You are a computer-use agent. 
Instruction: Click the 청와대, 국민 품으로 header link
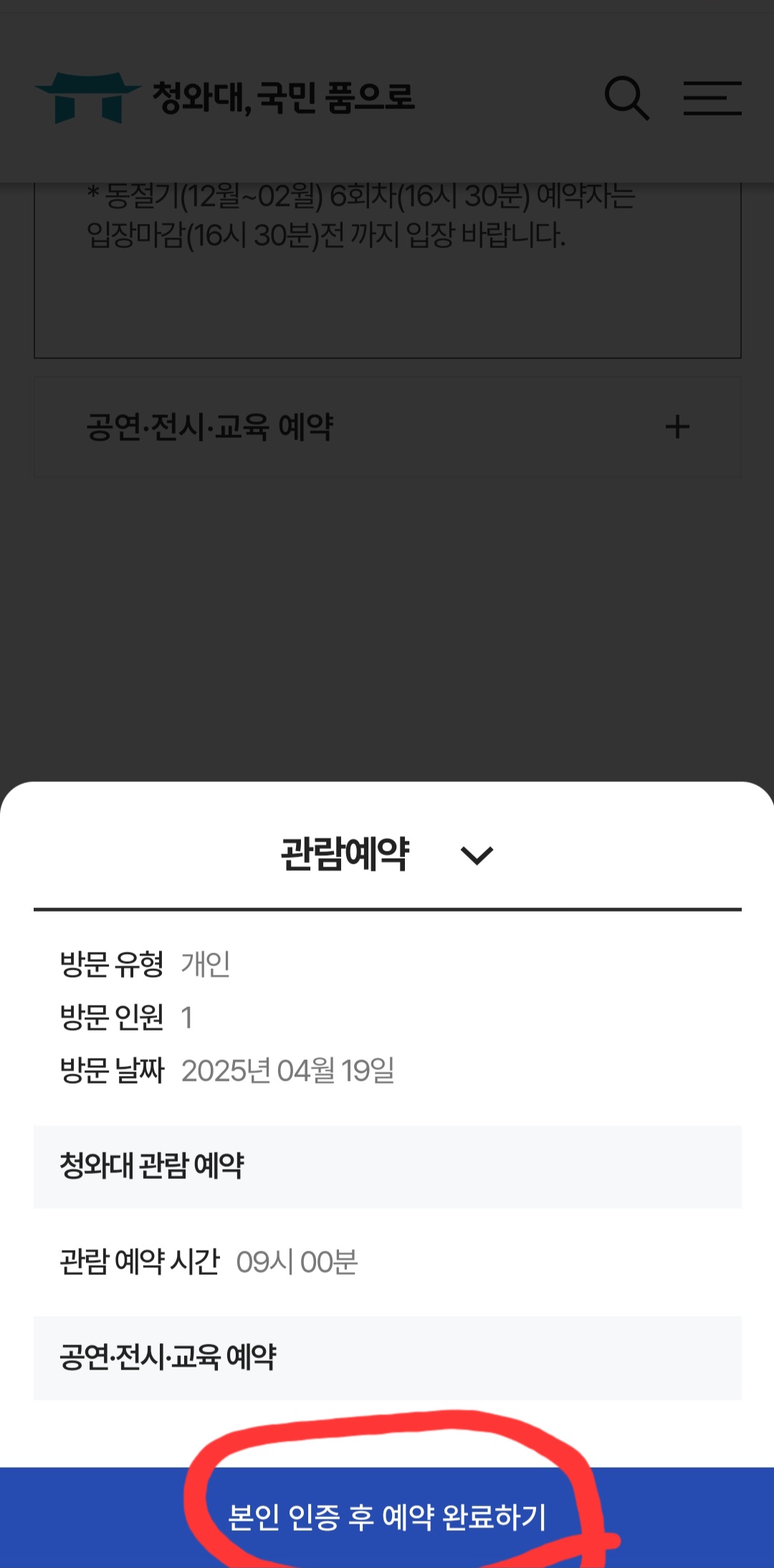(283, 98)
